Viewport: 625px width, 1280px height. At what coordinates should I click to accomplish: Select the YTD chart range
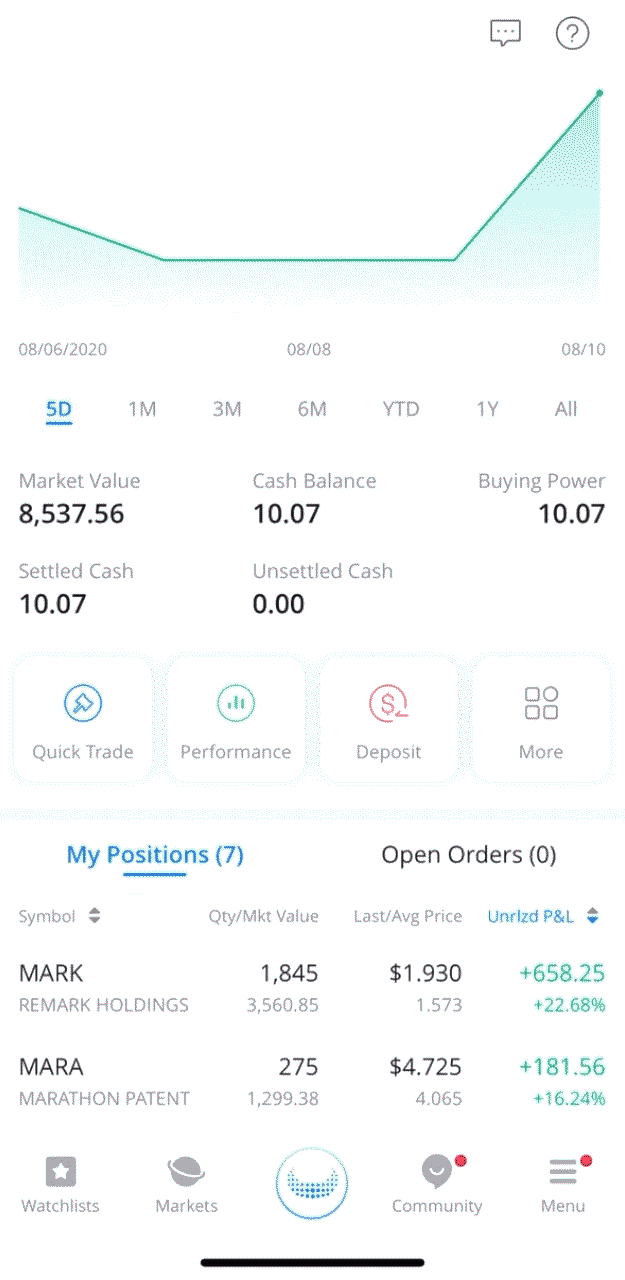click(x=401, y=409)
